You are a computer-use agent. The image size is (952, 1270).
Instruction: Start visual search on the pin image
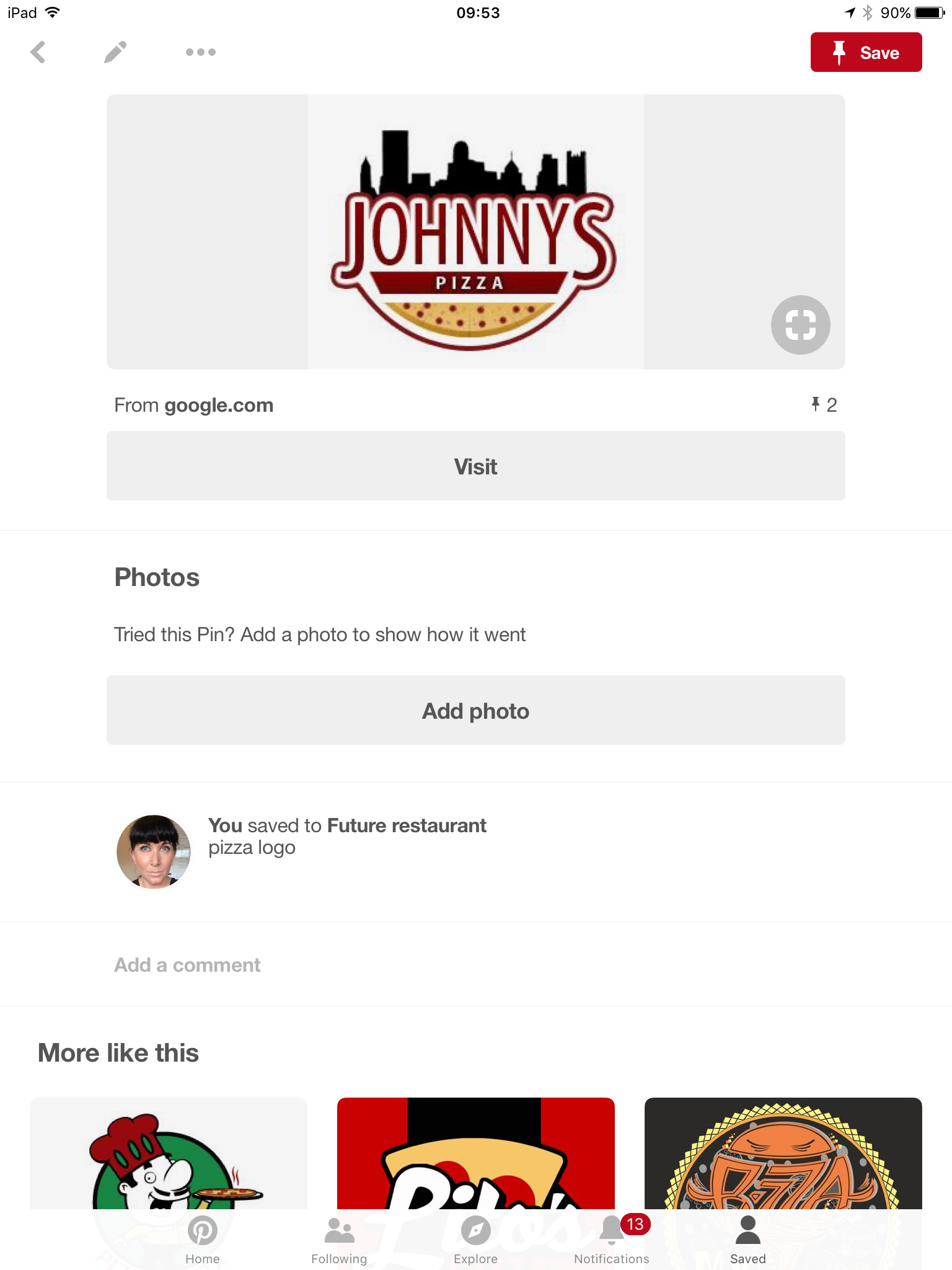[x=800, y=325]
